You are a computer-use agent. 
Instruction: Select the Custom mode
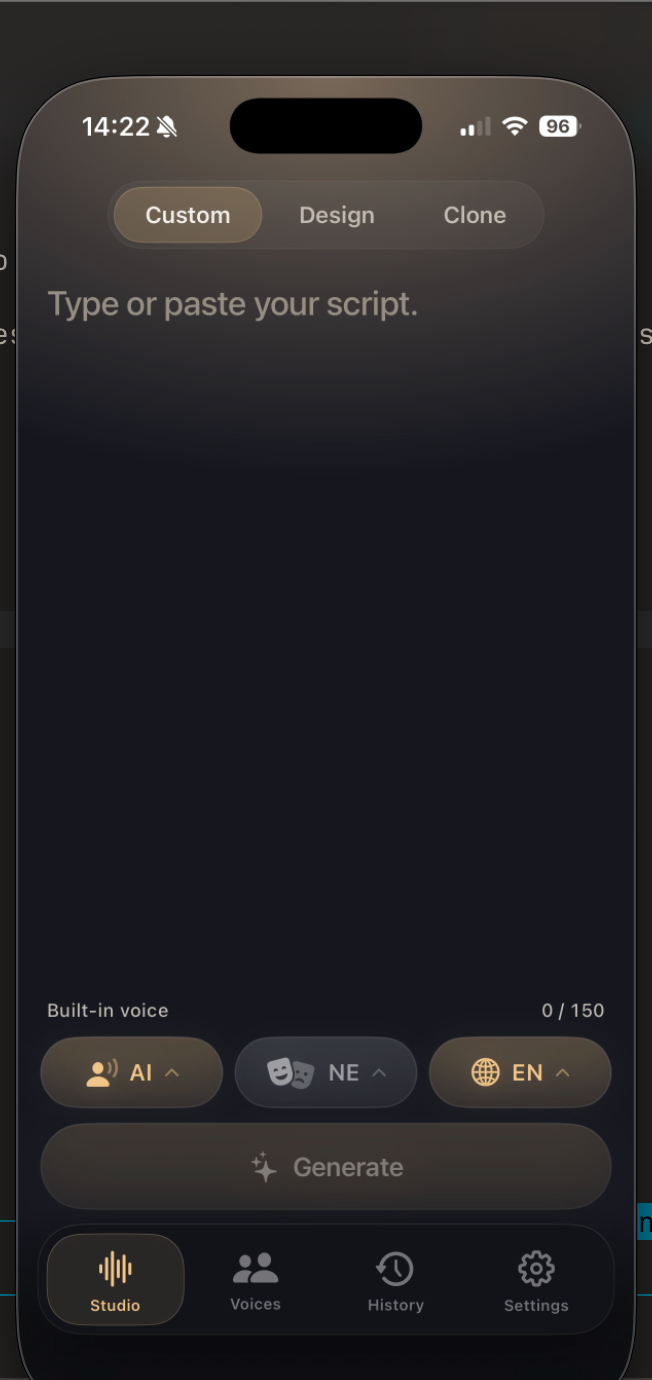[188, 215]
